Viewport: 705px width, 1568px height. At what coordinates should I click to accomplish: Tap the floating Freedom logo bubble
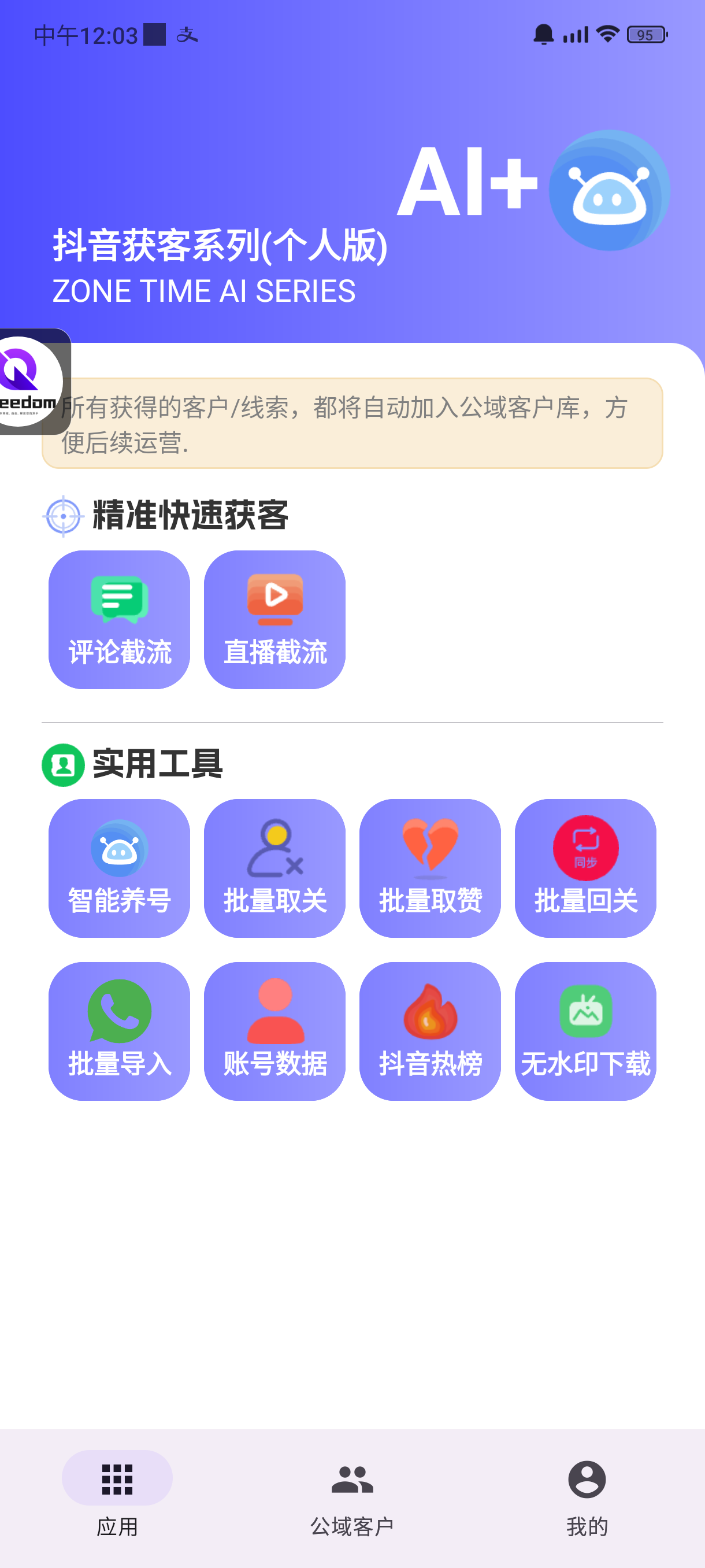point(29,382)
